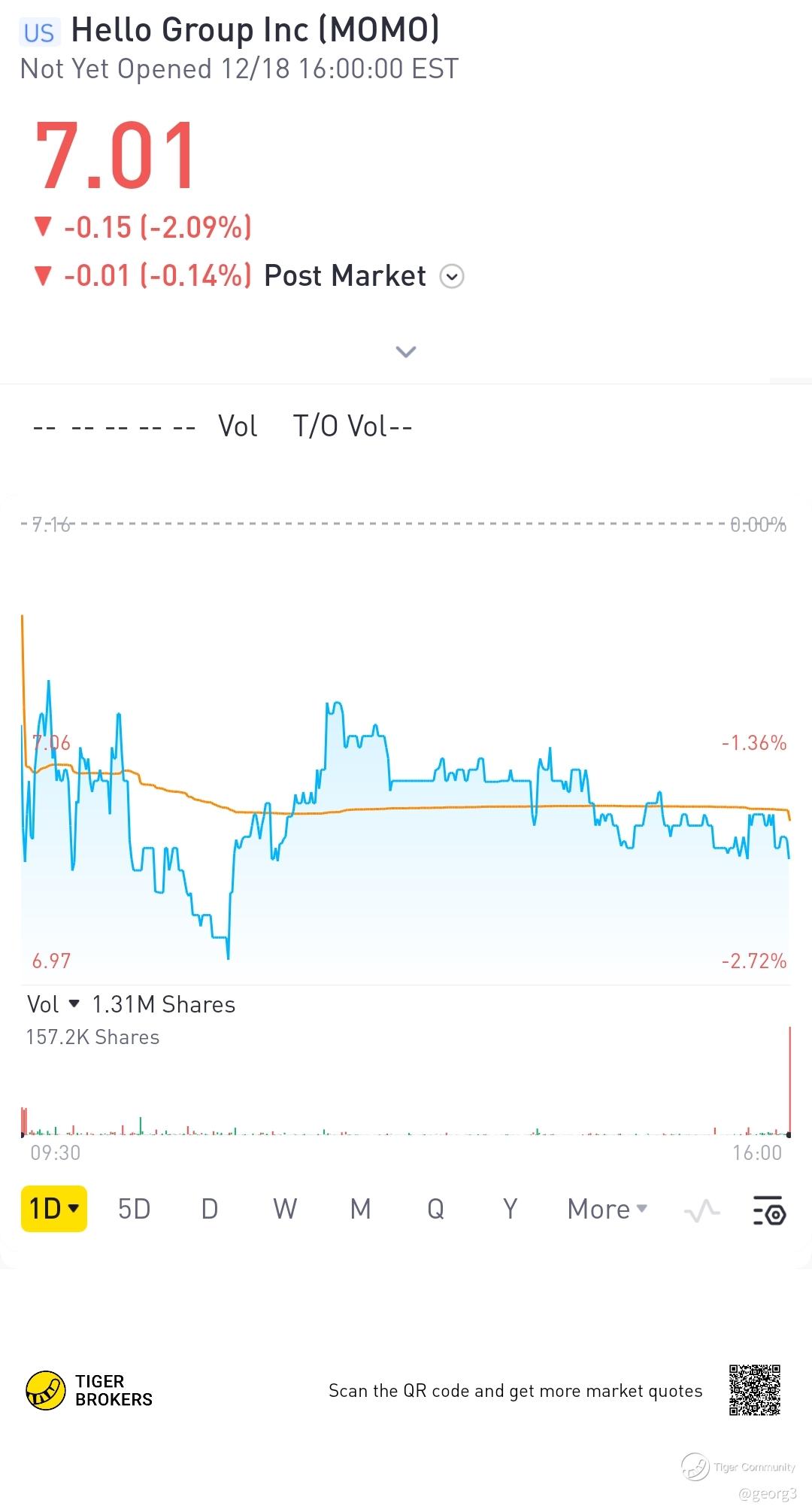The image size is (812, 1512).
Task: Expand the Post Market details chevron
Action: [x=452, y=276]
